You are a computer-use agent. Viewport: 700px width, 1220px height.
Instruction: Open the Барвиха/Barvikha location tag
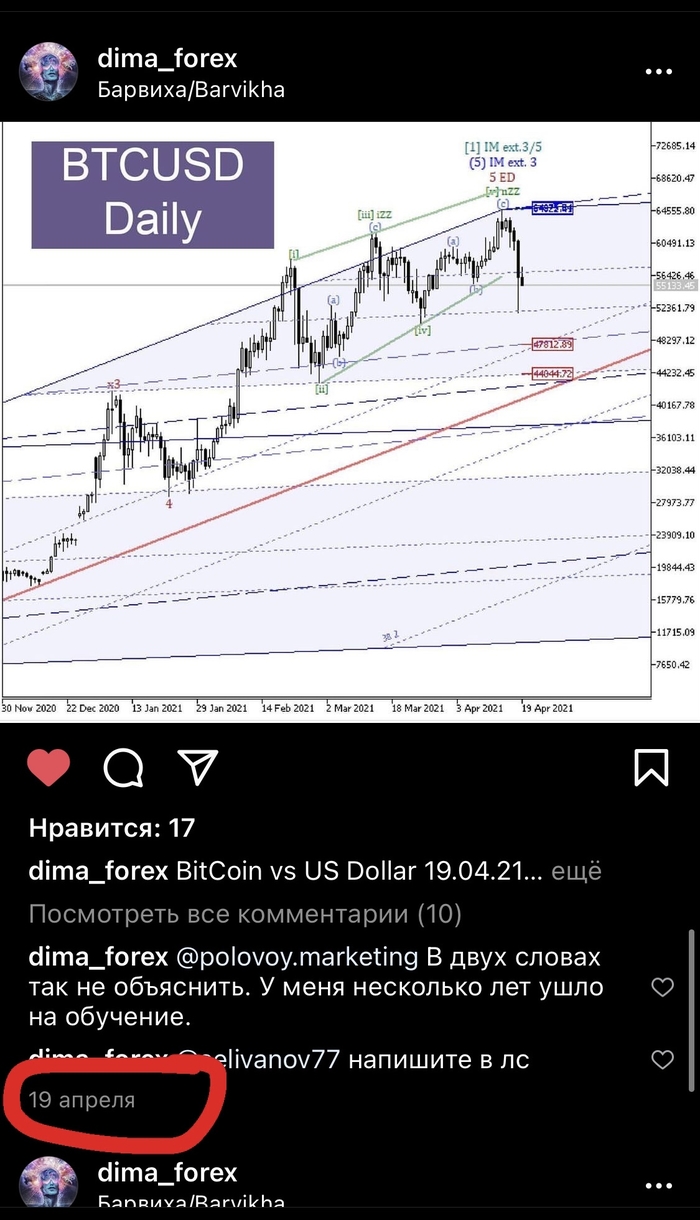tap(191, 90)
